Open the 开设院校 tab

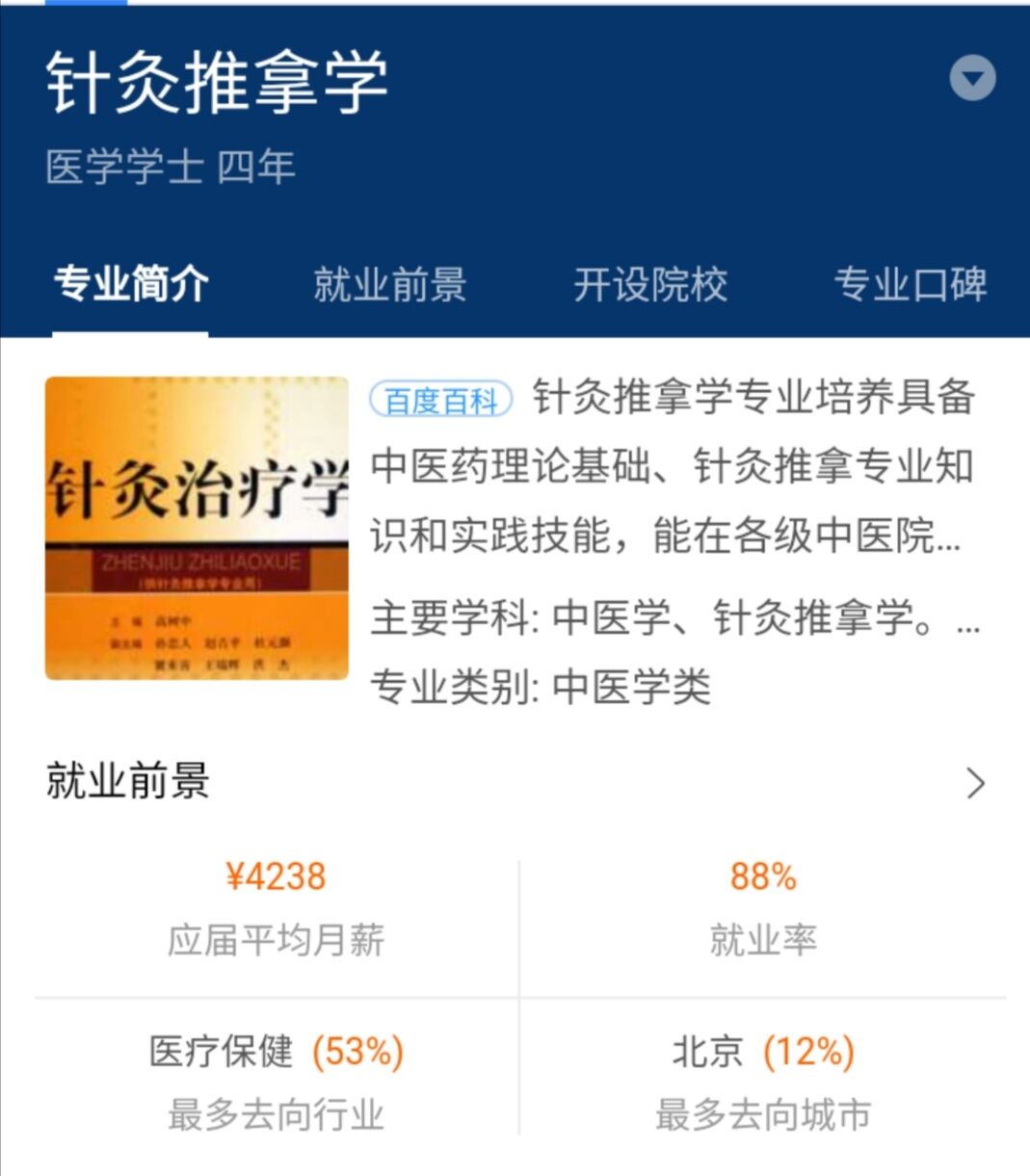(x=650, y=284)
